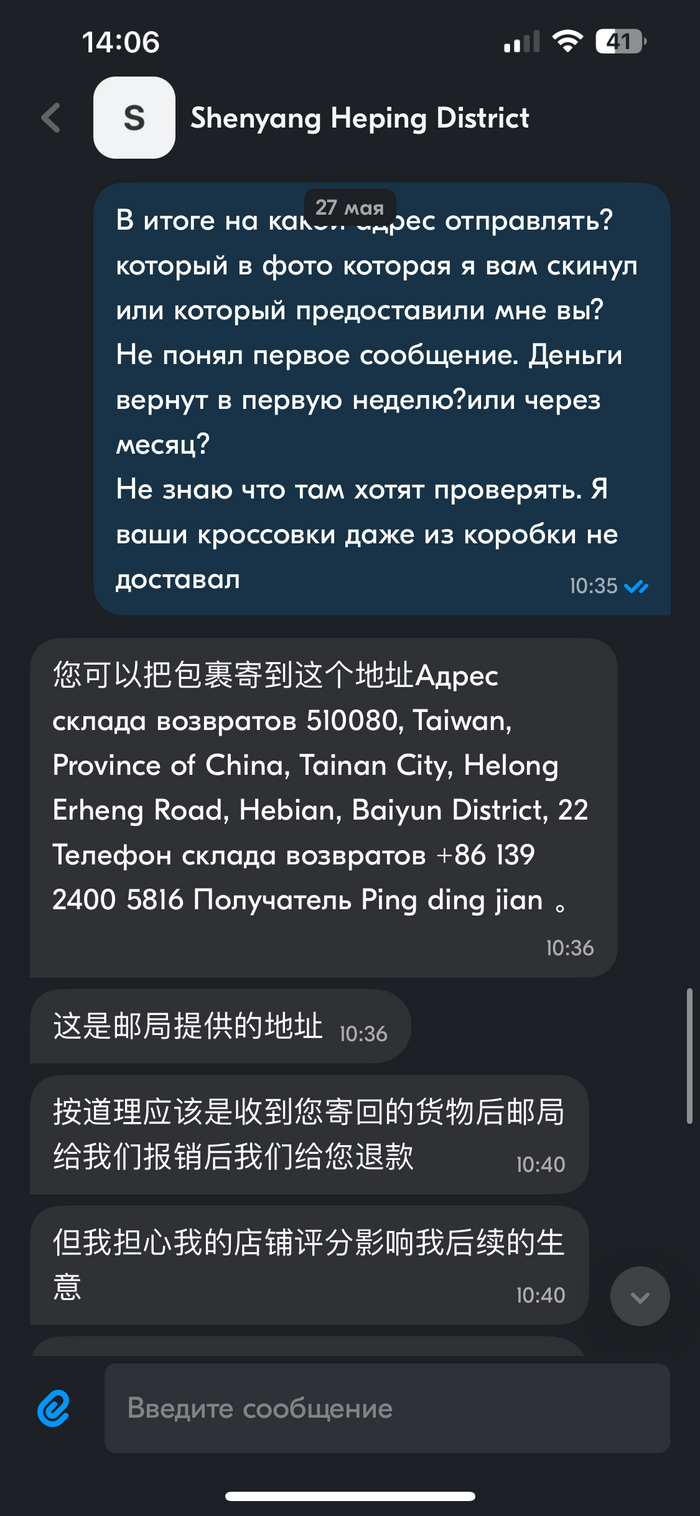Open Shenyang Heping District seller profile
The height and width of the screenshot is (1516, 700).
[359, 118]
